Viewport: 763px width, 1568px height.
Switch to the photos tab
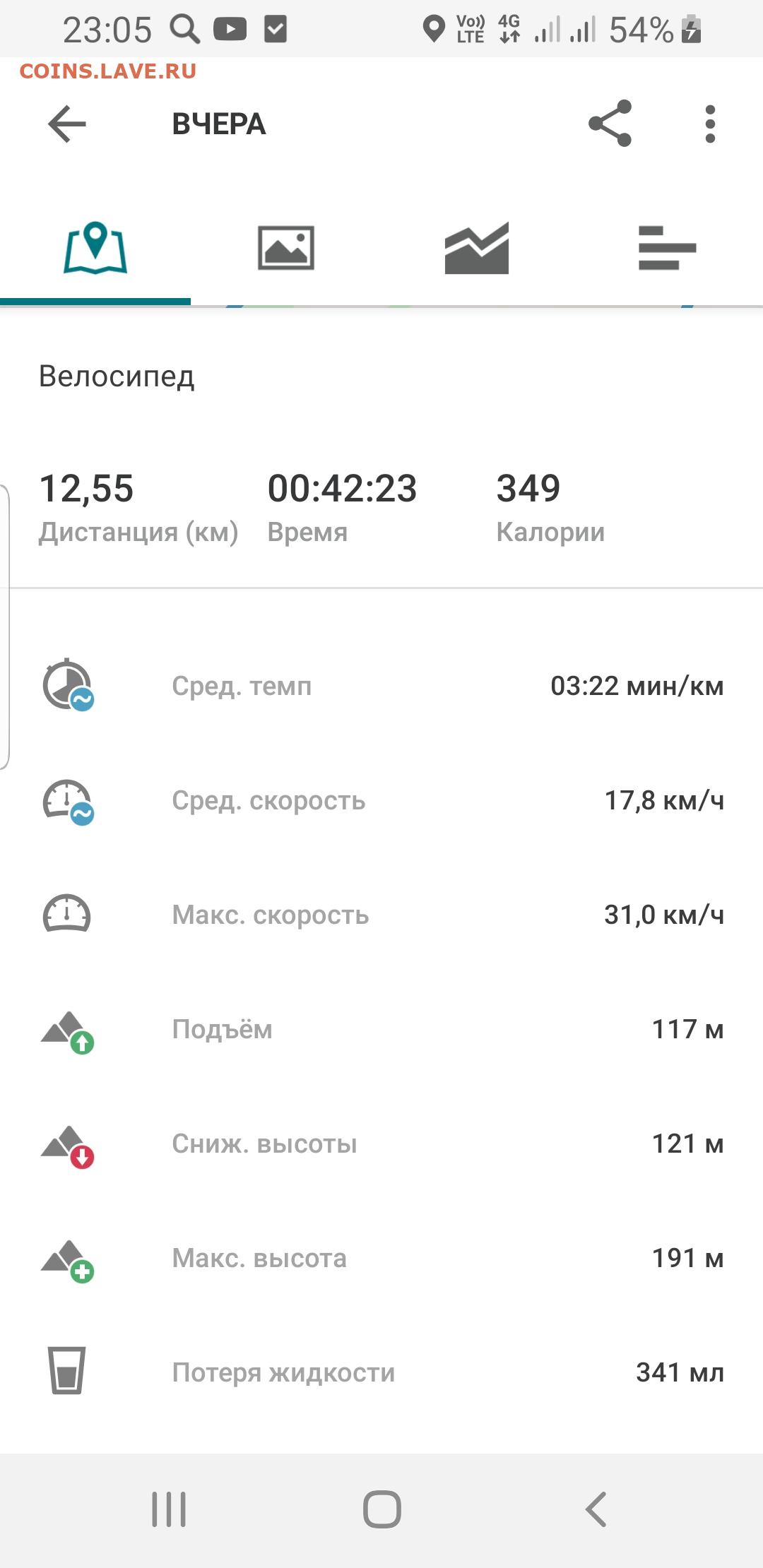[286, 248]
